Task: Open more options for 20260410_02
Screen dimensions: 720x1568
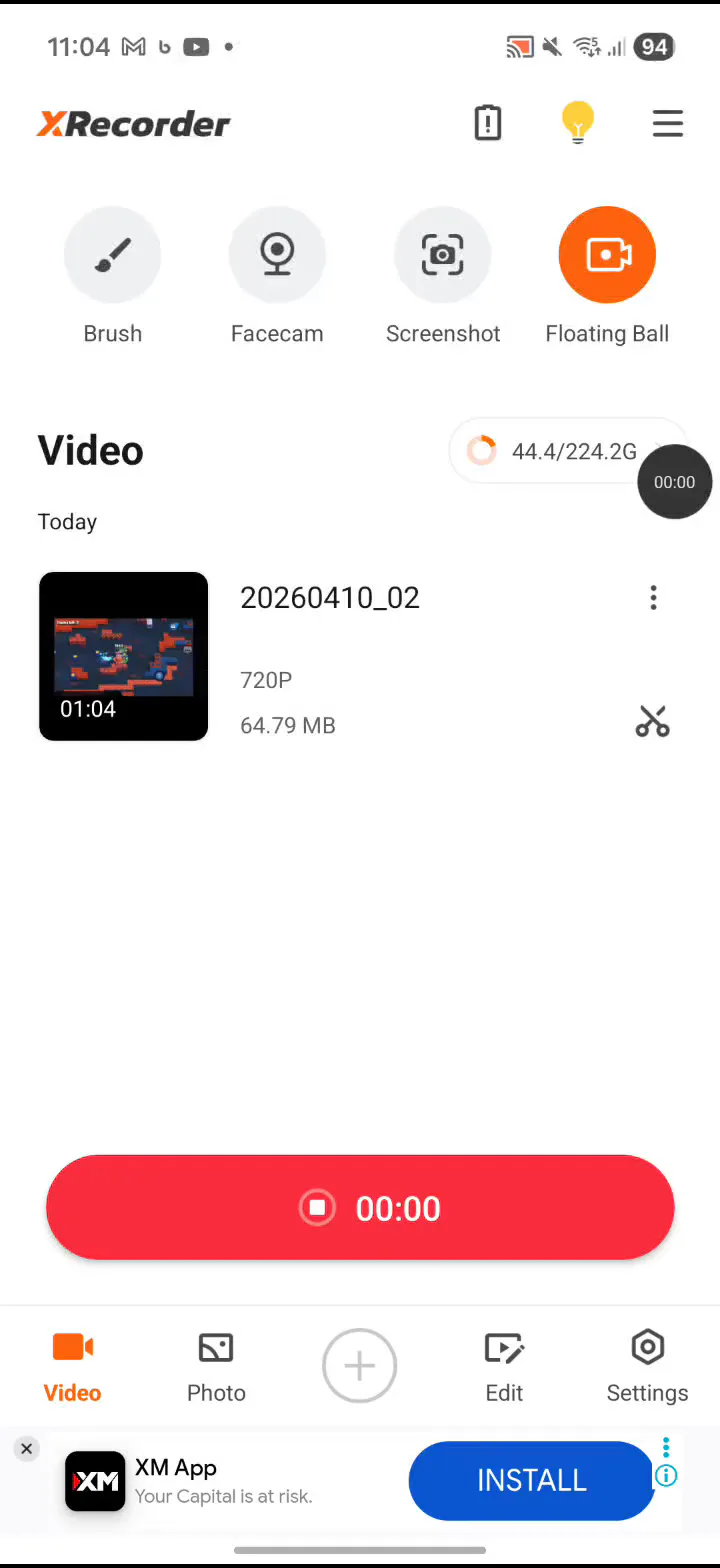Action: 653,598
